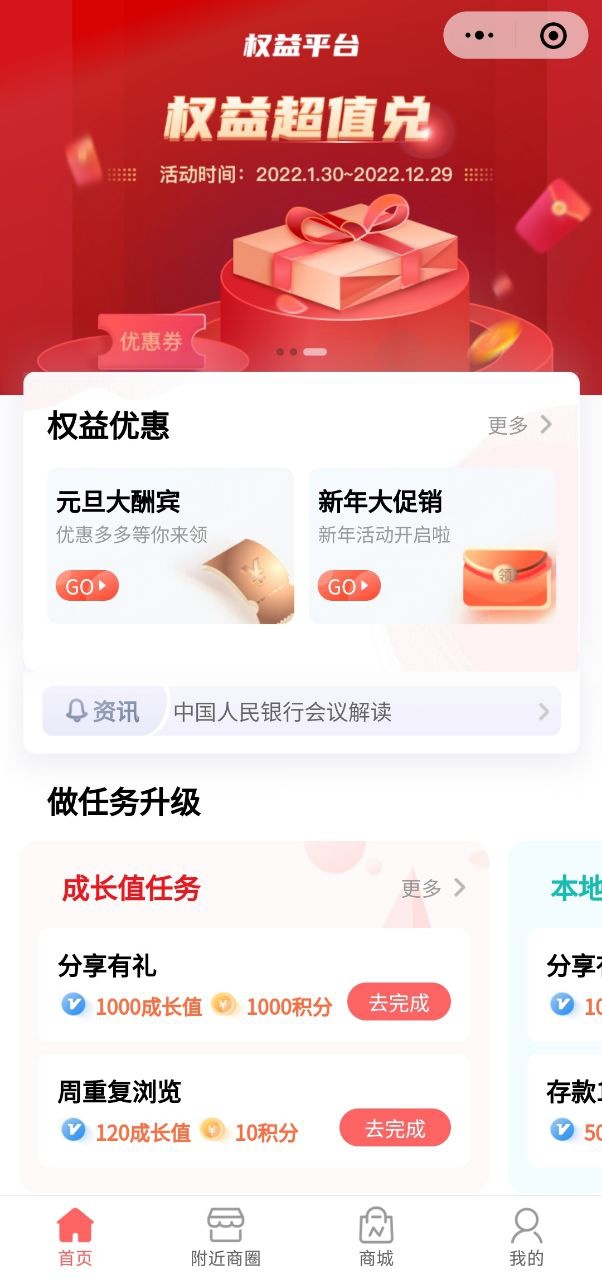
Task: View more 权益优惠 offers
Action: click(x=519, y=425)
